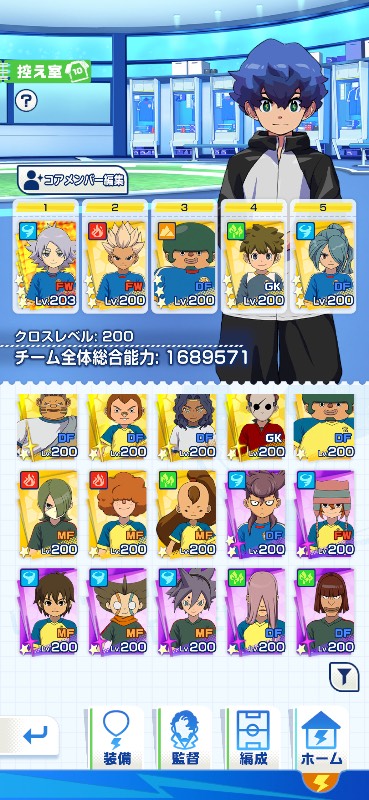Viewport: 369px width, 800px height.
Task: Select the afro-haired MF player card
Action: [x=118, y=514]
